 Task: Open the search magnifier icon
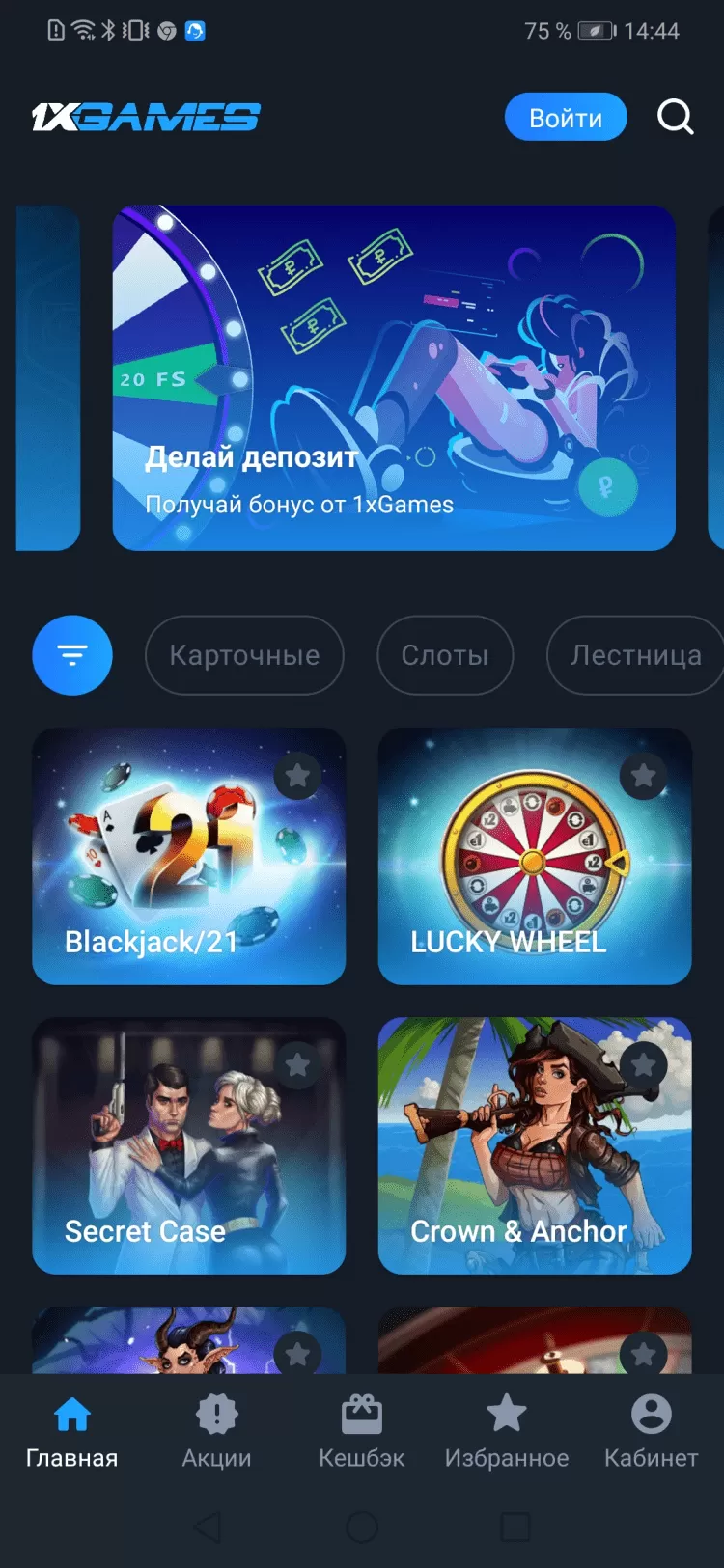point(675,118)
